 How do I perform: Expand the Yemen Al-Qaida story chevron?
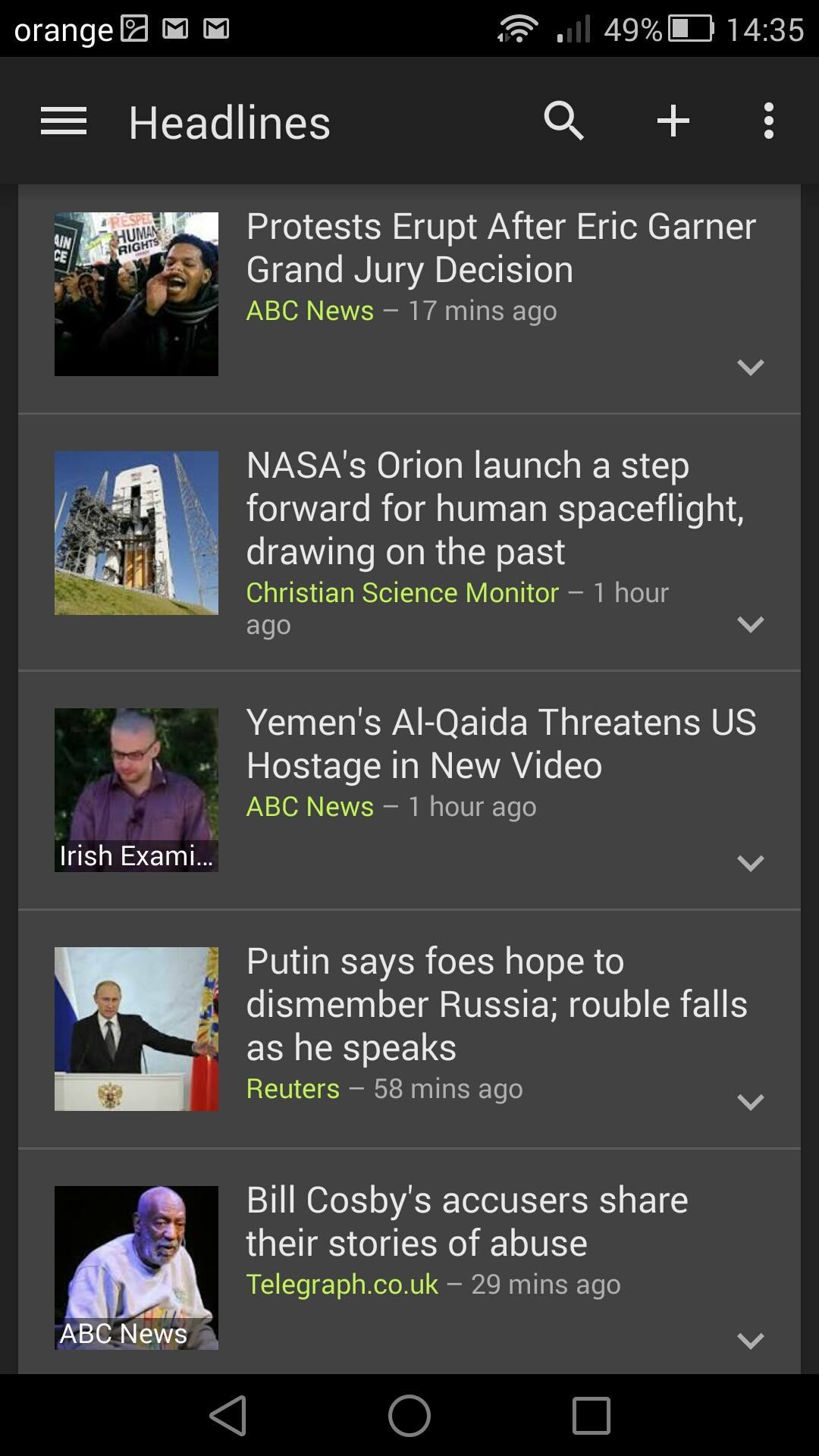pyautogui.click(x=751, y=864)
